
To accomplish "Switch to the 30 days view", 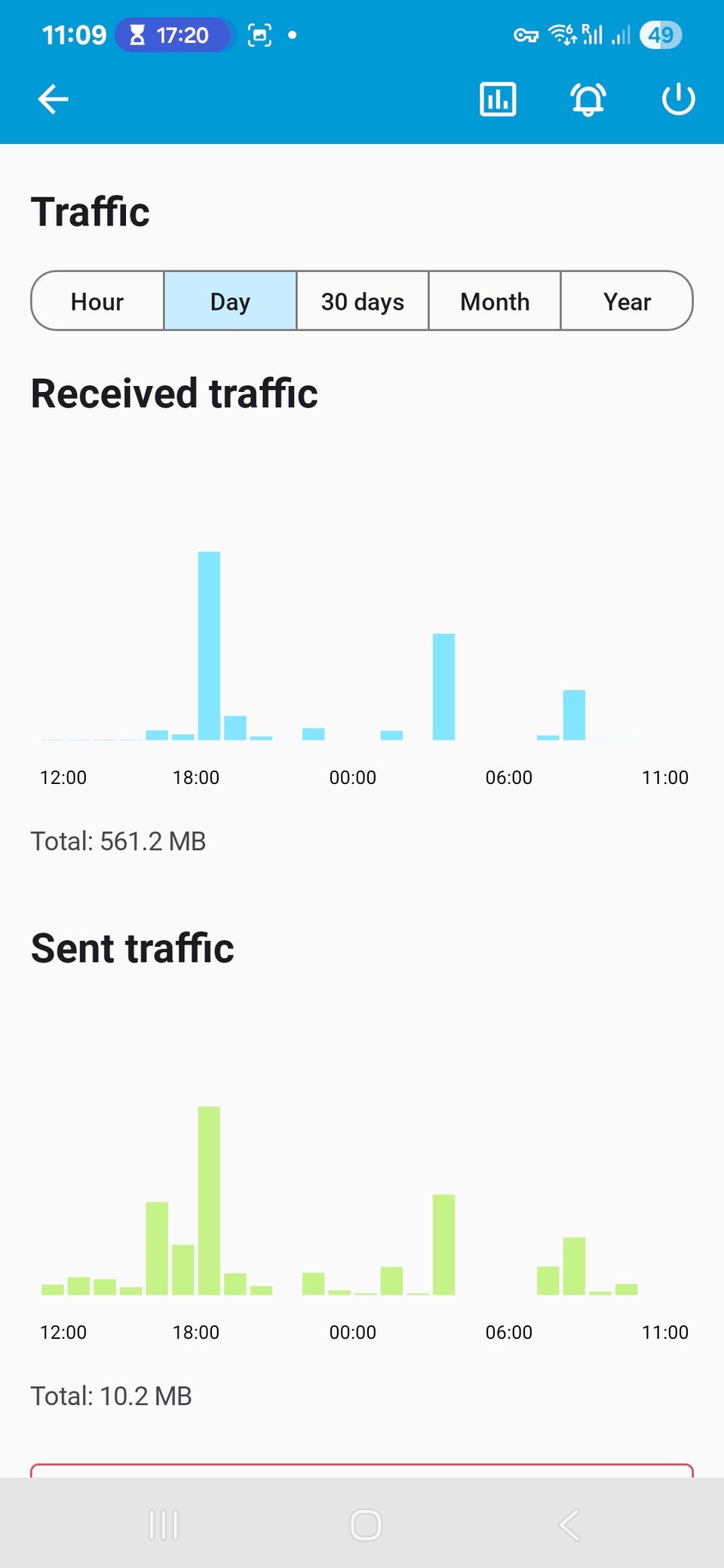I will point(363,302).
